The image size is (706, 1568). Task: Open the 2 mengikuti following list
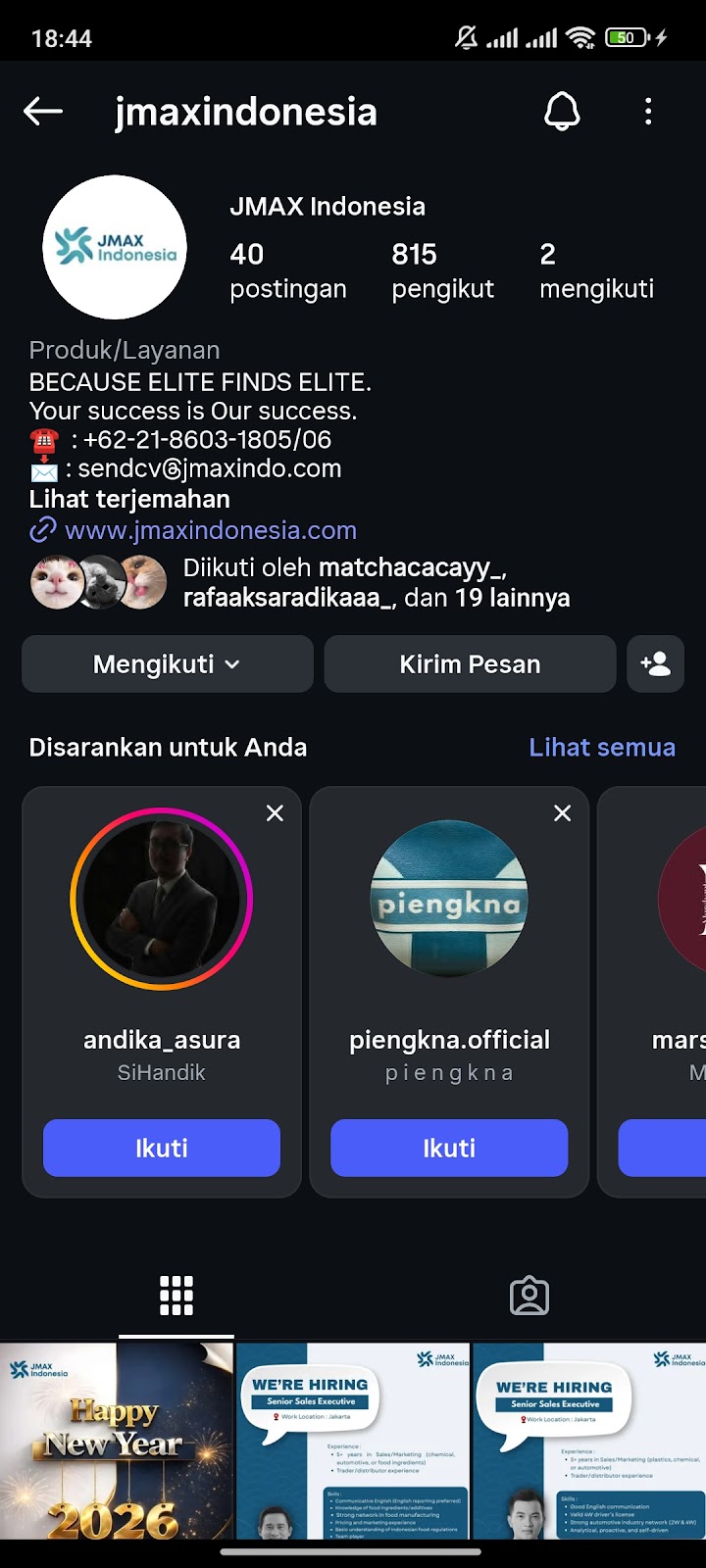pos(596,270)
